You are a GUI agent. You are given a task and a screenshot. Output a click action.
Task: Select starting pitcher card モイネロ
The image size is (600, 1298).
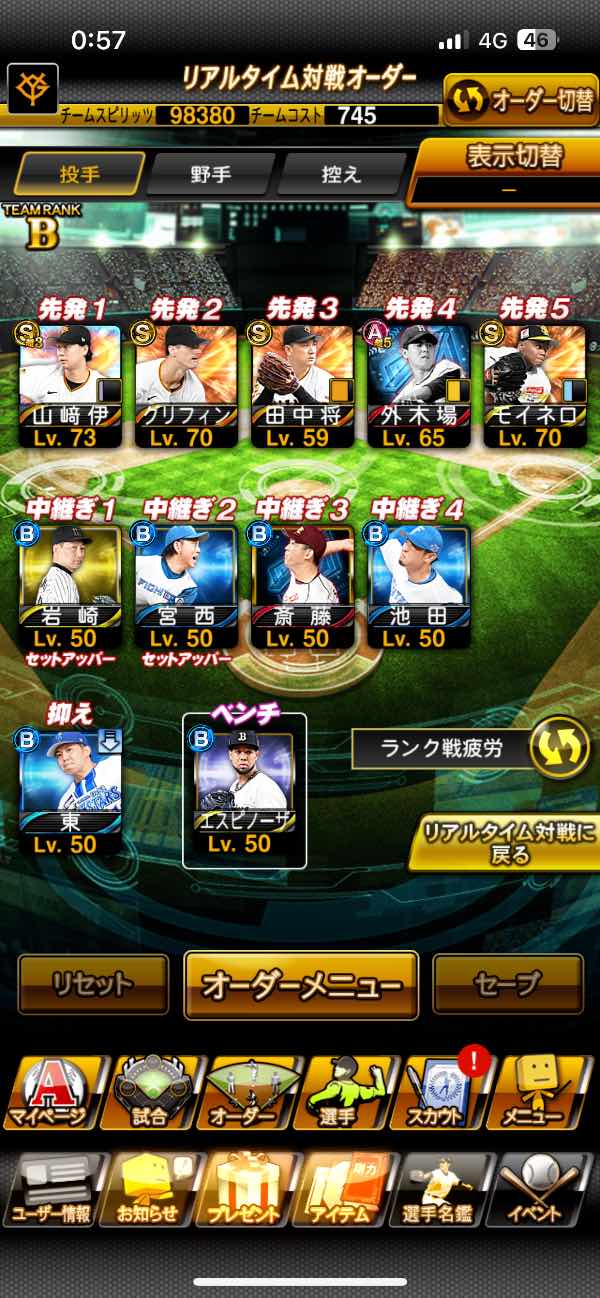tap(535, 384)
